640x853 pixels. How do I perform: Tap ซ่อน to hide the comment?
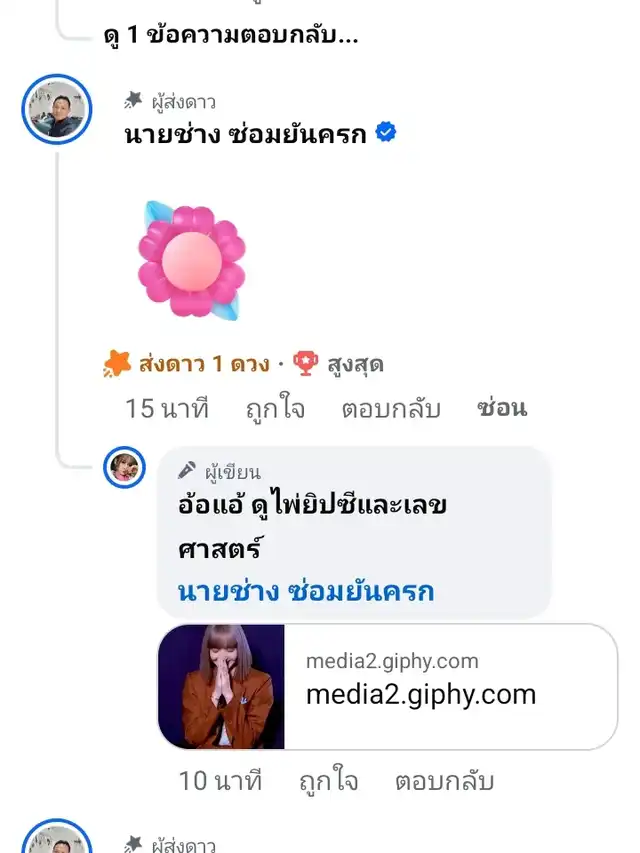[x=502, y=409]
